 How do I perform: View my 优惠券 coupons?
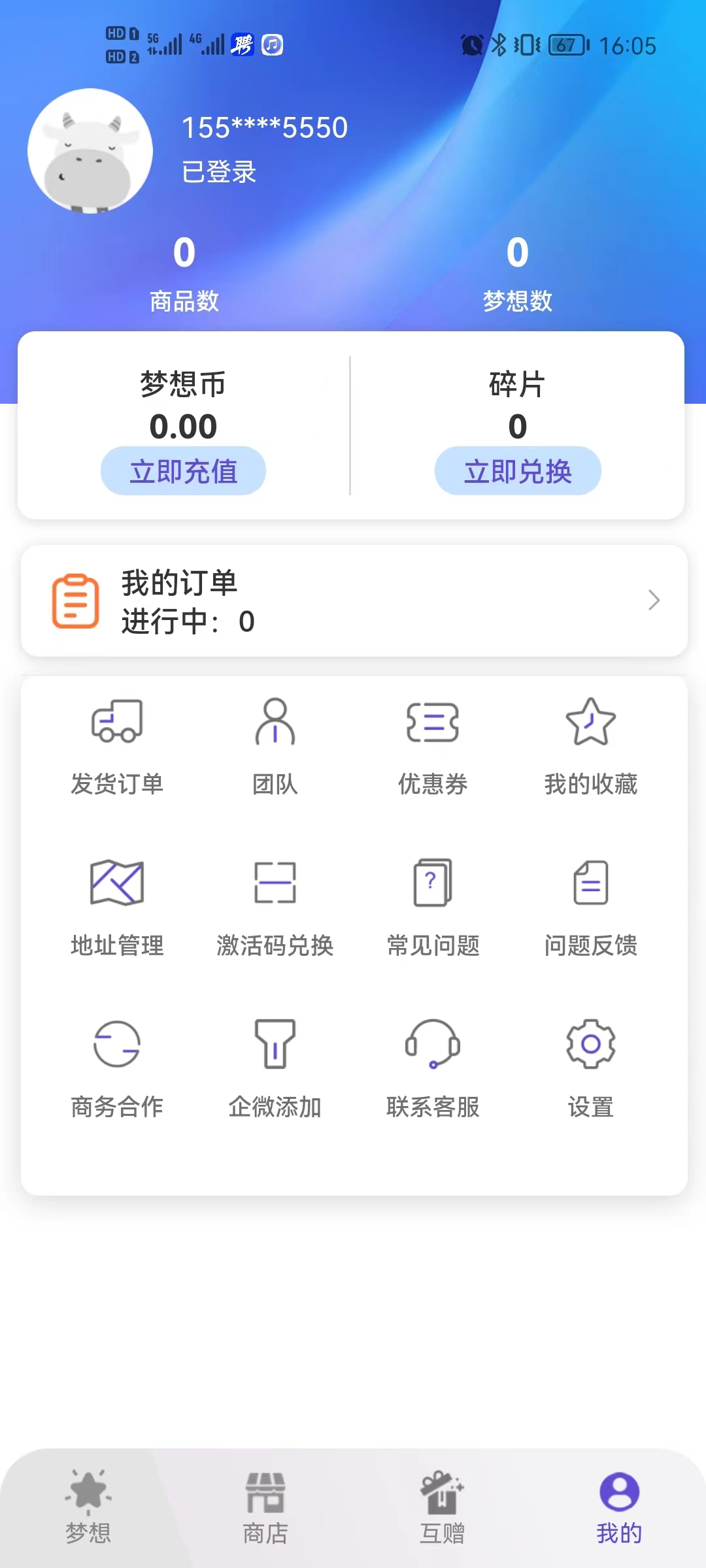coord(433,746)
